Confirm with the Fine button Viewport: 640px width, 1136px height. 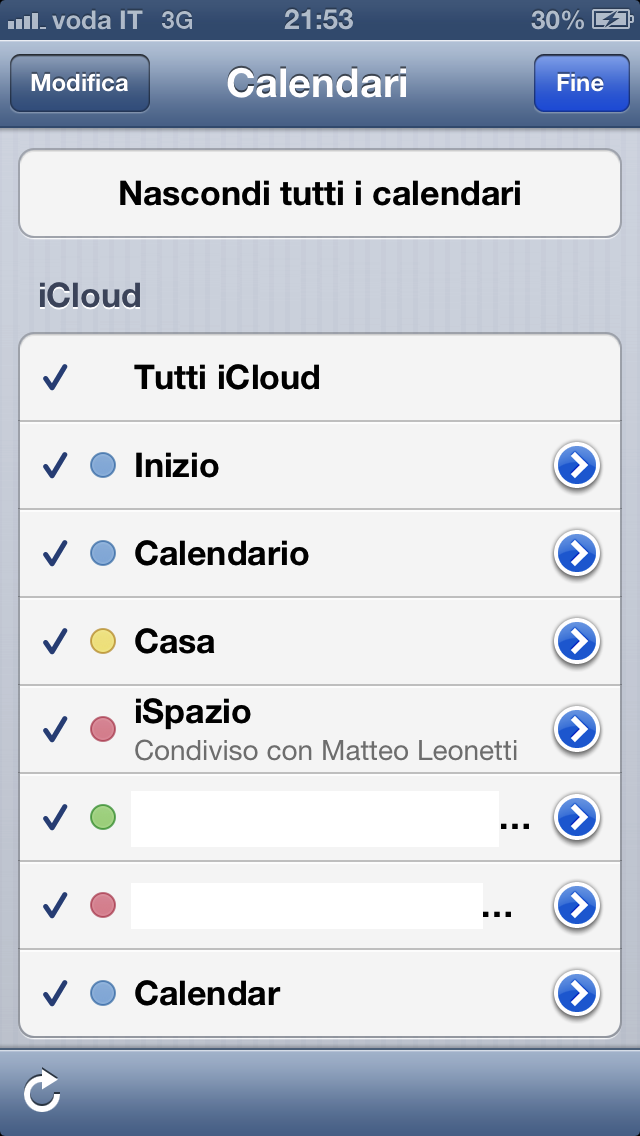[579, 83]
